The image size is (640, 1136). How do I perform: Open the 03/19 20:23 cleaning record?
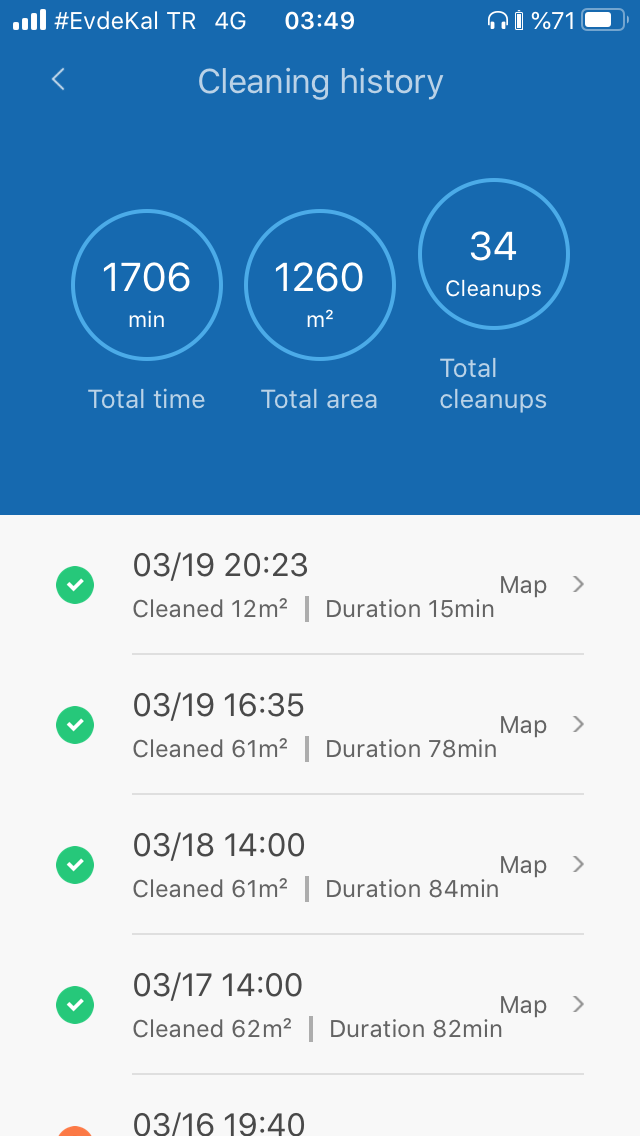click(320, 585)
